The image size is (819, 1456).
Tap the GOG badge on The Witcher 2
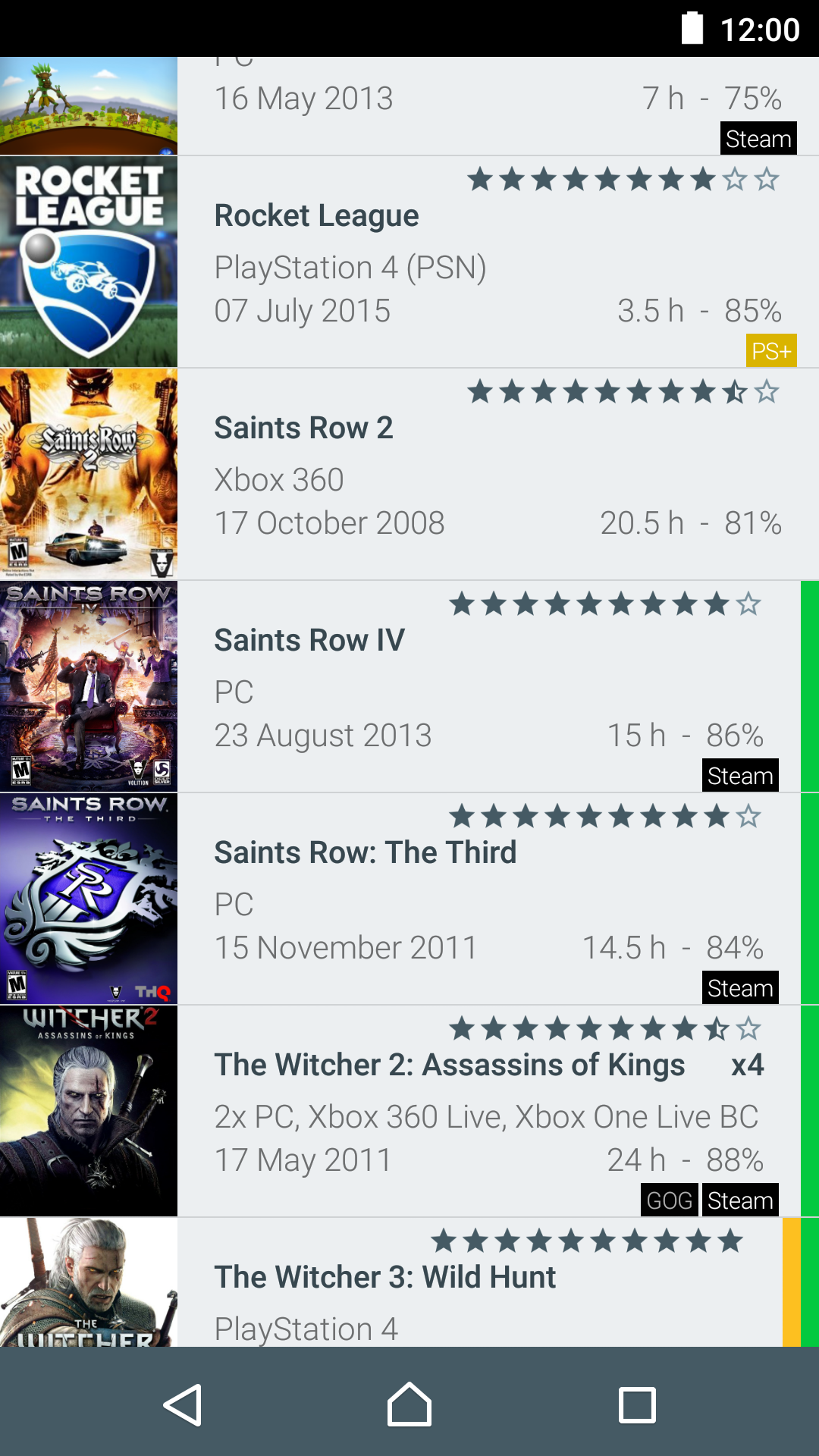[670, 1200]
